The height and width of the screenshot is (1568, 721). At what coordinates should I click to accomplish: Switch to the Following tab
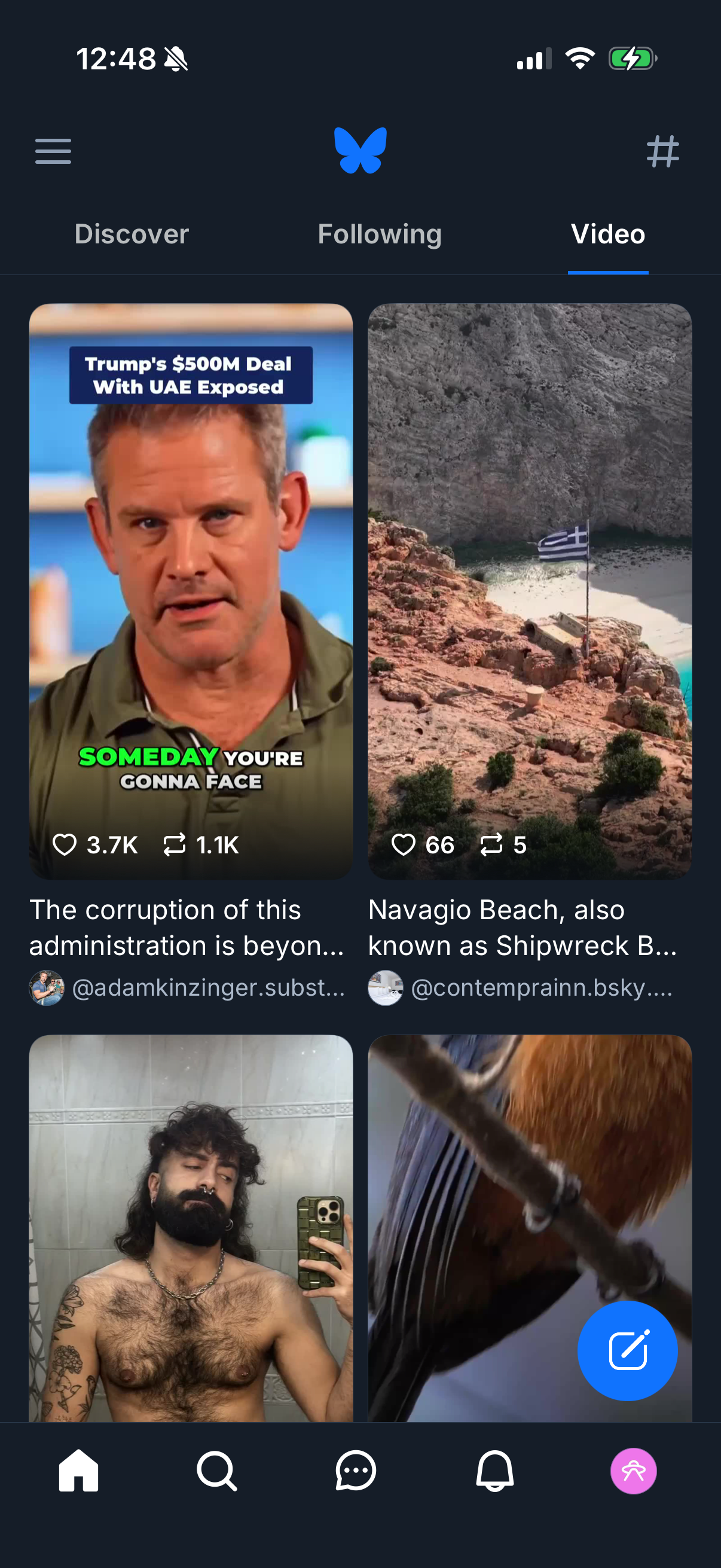point(378,234)
